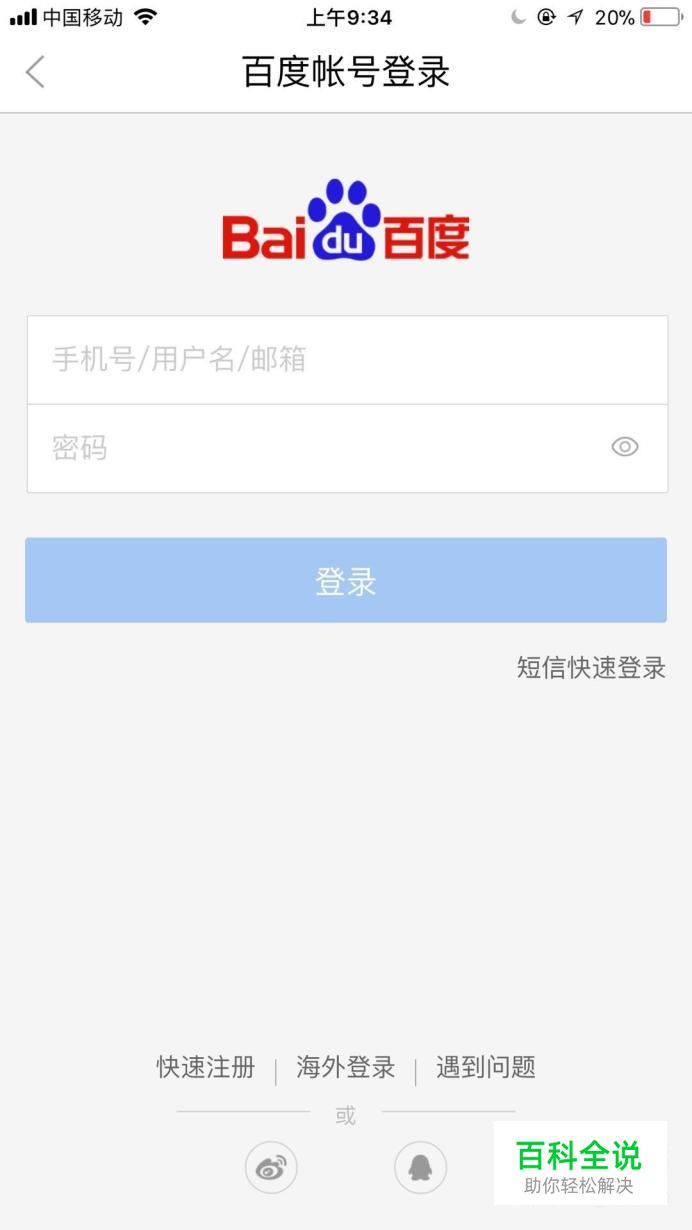
Task: Open 遇到问题 help link
Action: (486, 1067)
